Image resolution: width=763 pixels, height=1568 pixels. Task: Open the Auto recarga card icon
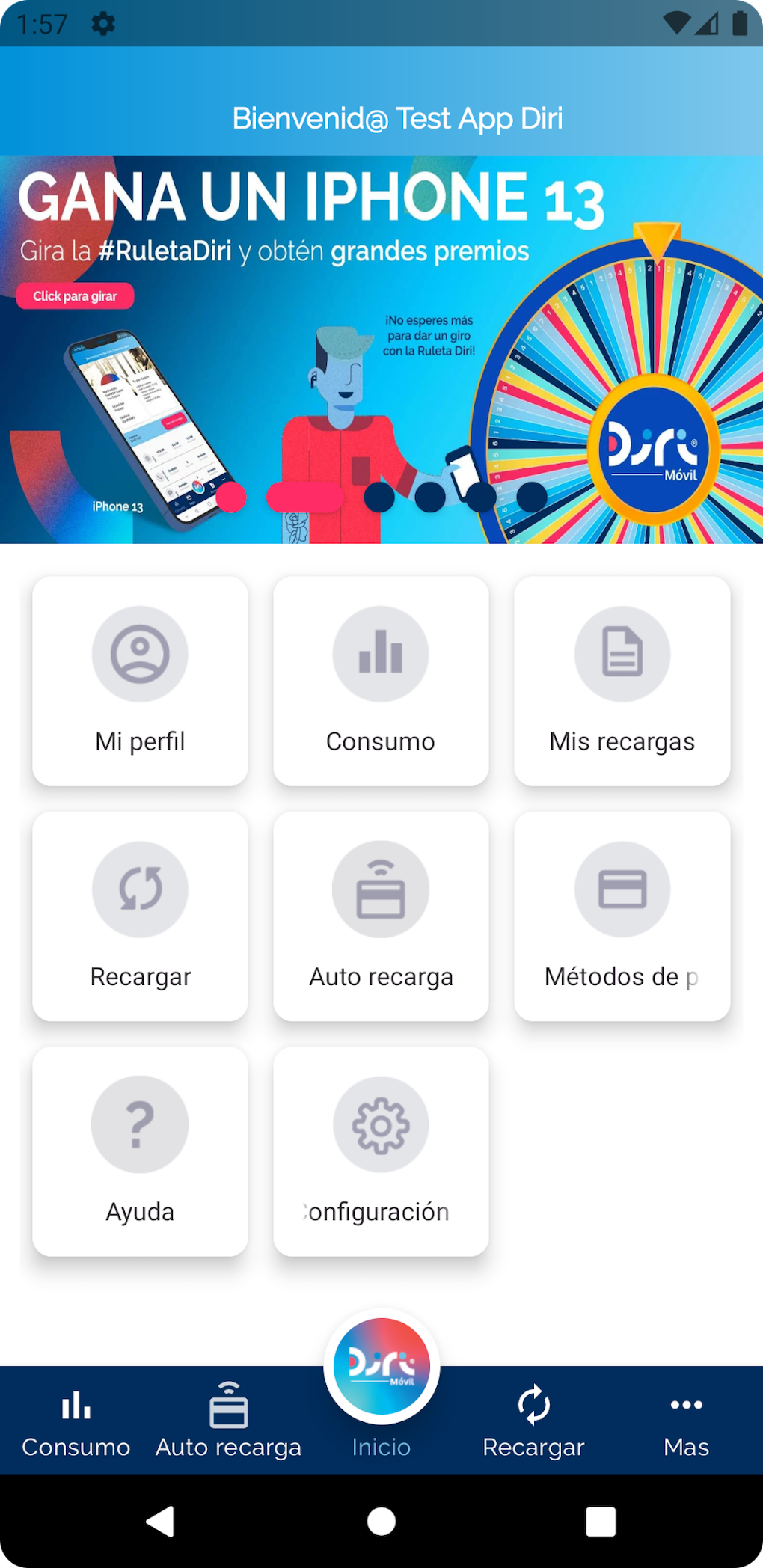[381, 889]
